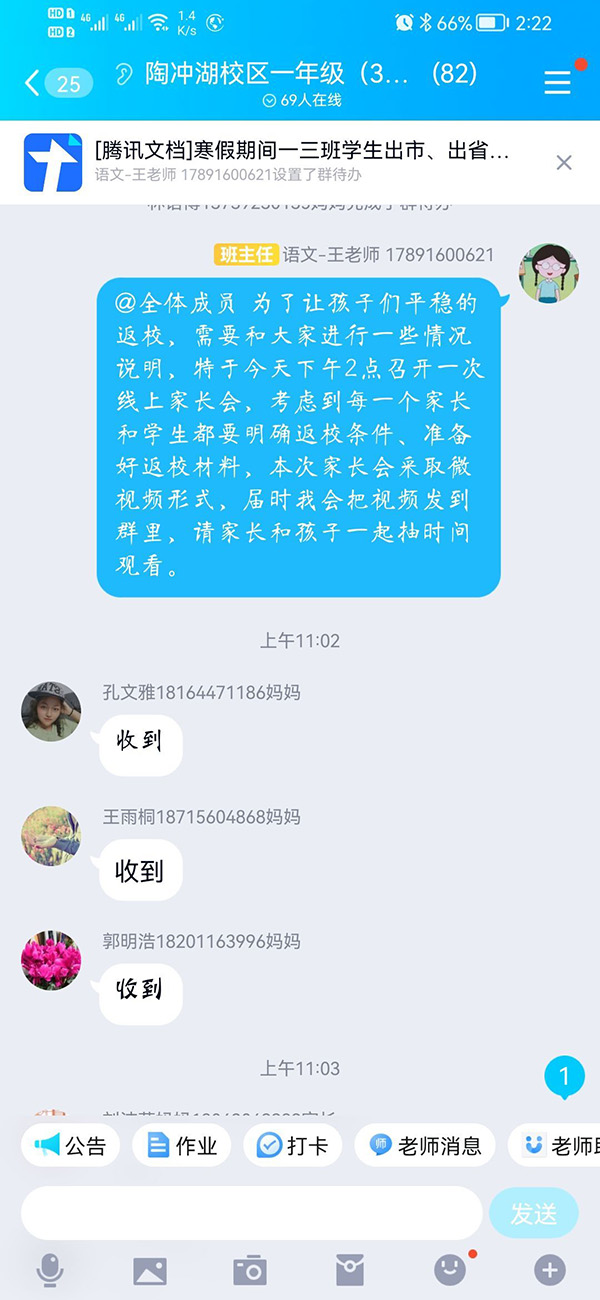Open the 作业 homework chip
Viewport: 600px width, 1300px height.
tap(181, 1146)
